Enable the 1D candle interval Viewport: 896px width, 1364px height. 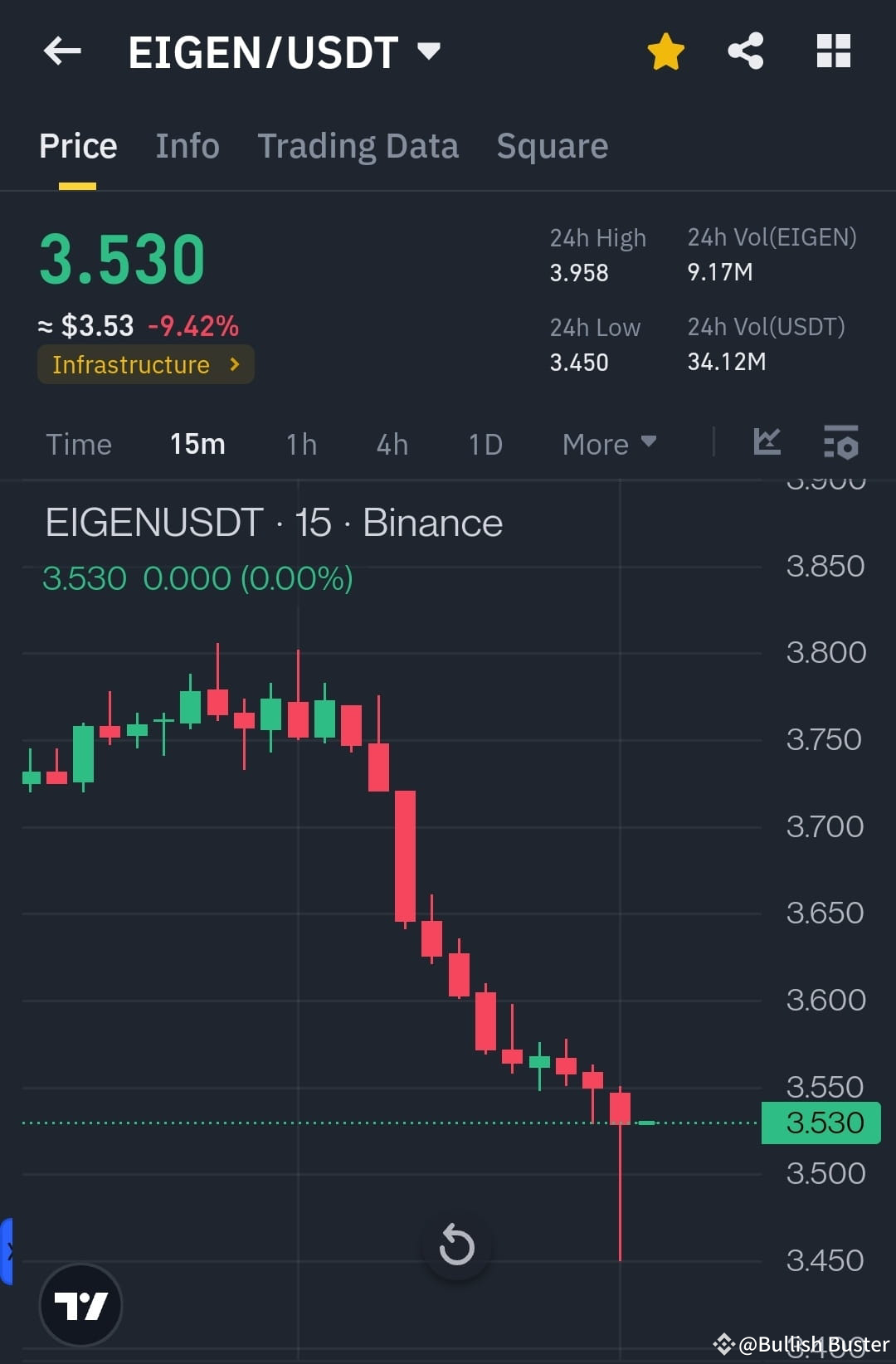point(485,444)
